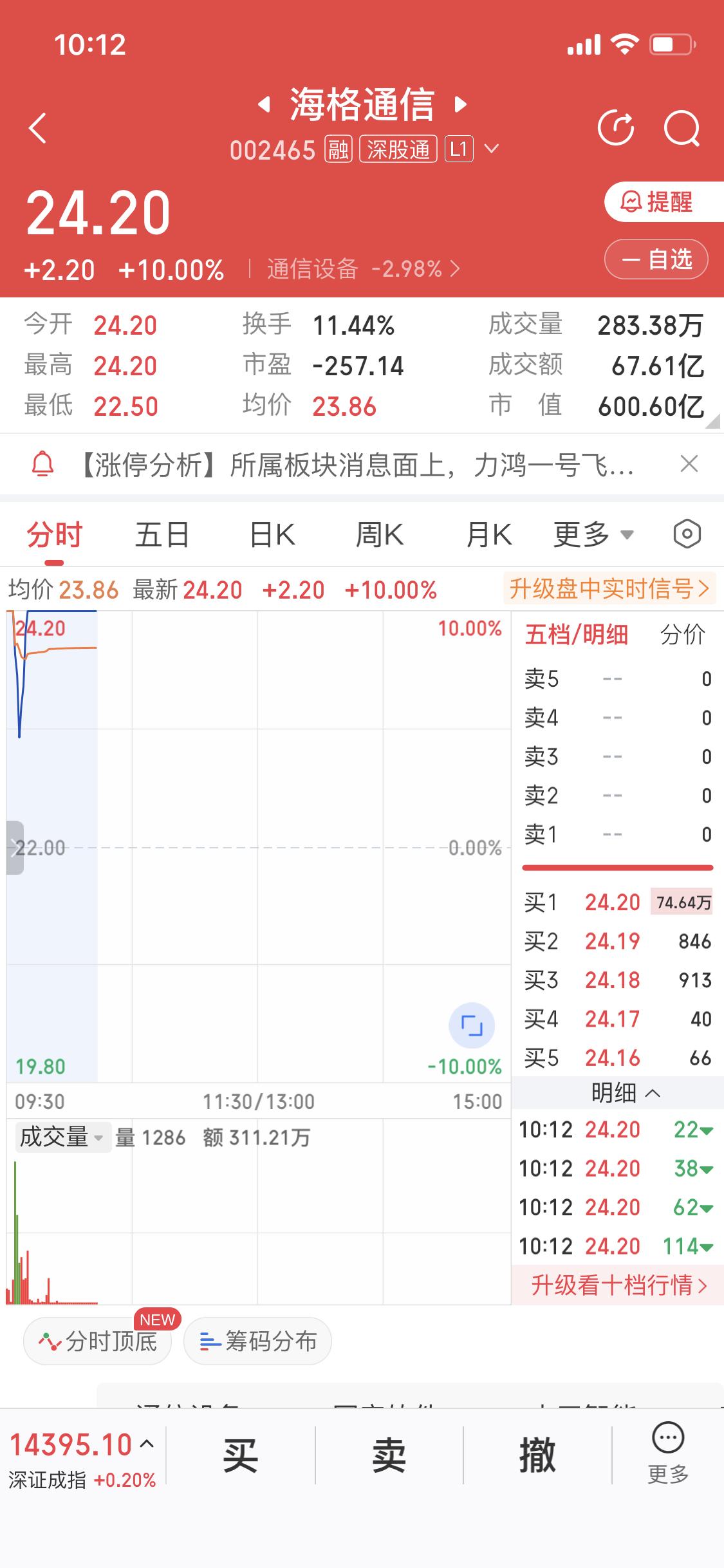Screen dimensions: 724x1568
Task: Open the 分时顶底 feature with NEW badge
Action: [x=95, y=1341]
